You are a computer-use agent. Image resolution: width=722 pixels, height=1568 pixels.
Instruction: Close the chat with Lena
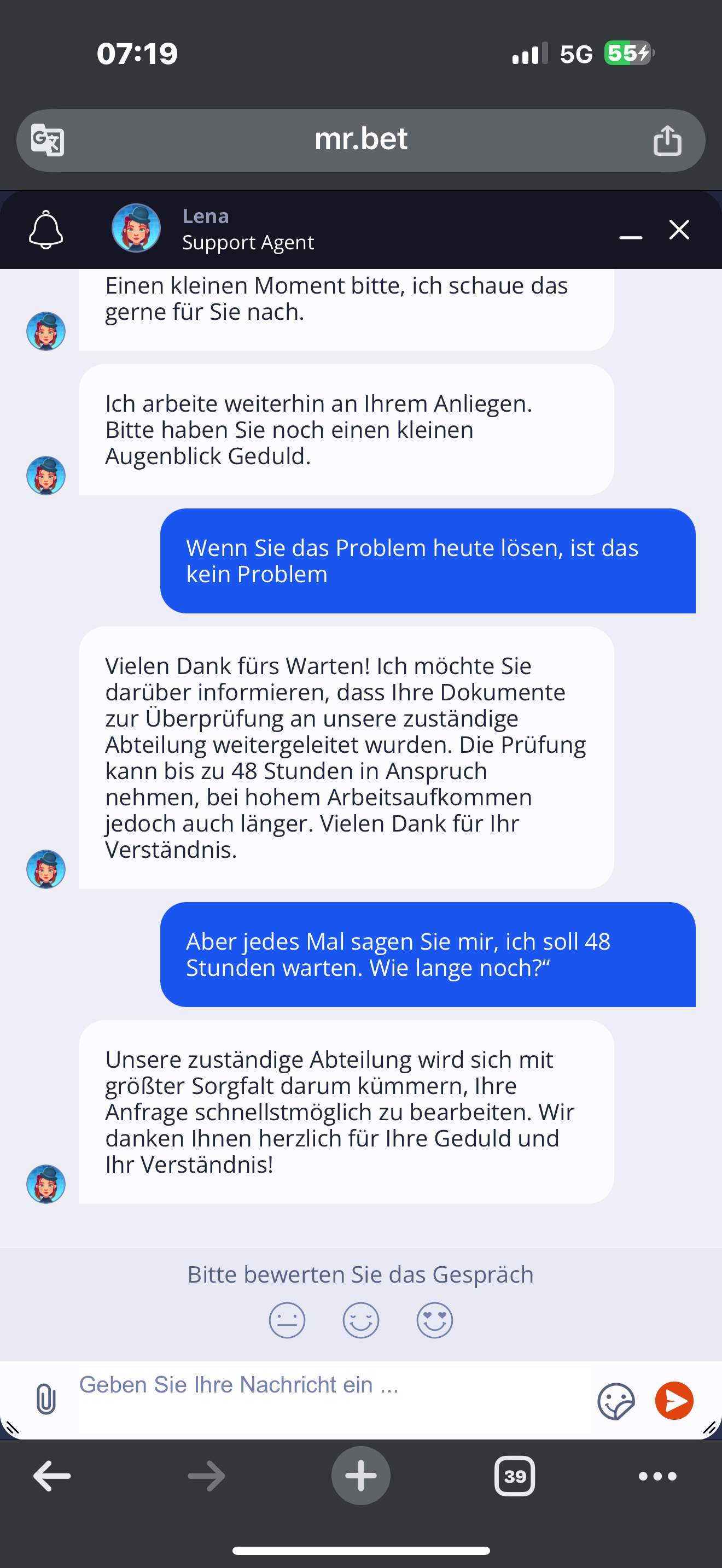click(679, 230)
